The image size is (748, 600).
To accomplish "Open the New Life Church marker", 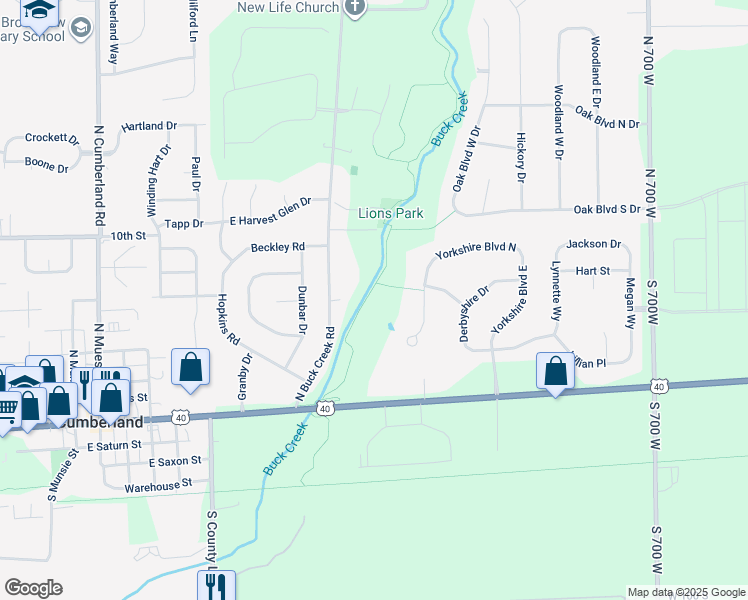I will pos(355,9).
